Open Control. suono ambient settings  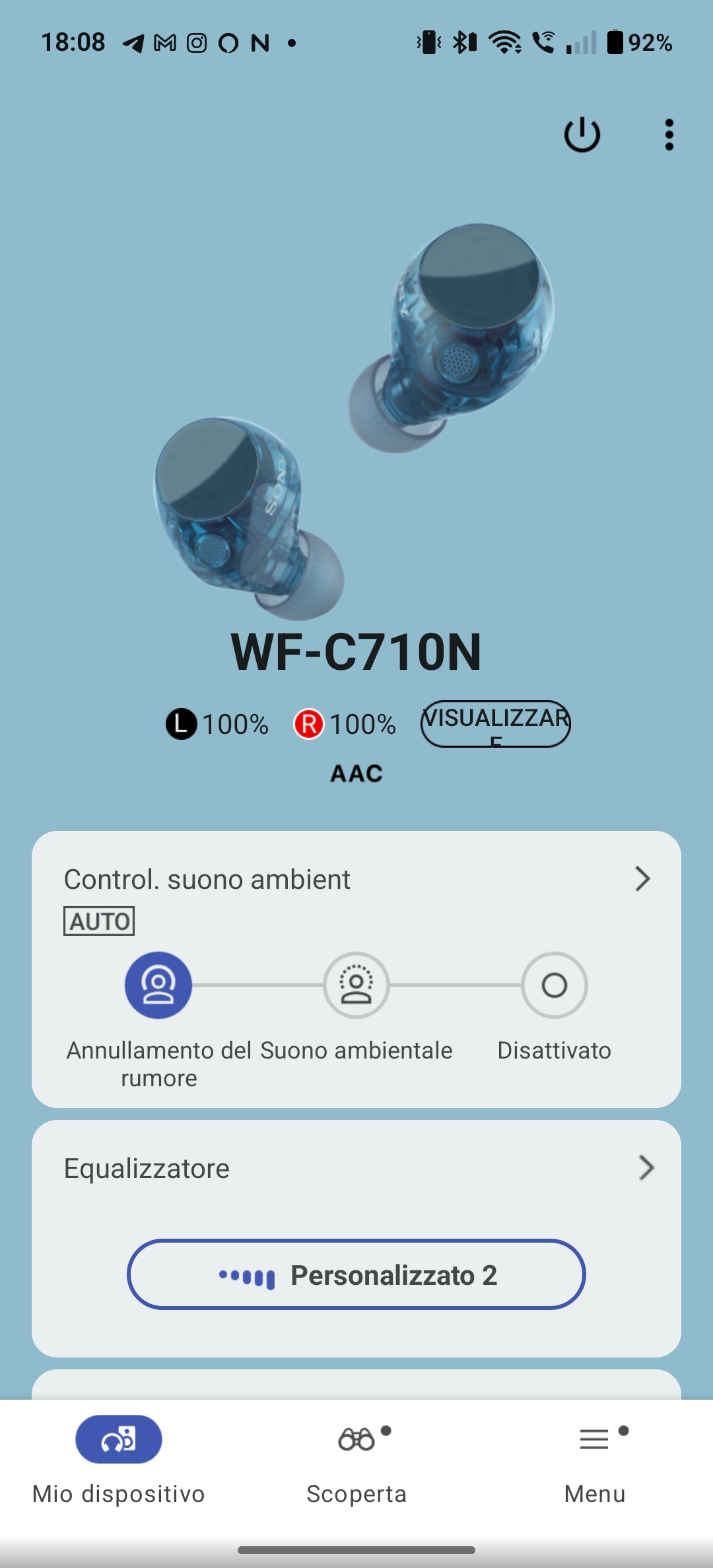pyautogui.click(x=356, y=879)
